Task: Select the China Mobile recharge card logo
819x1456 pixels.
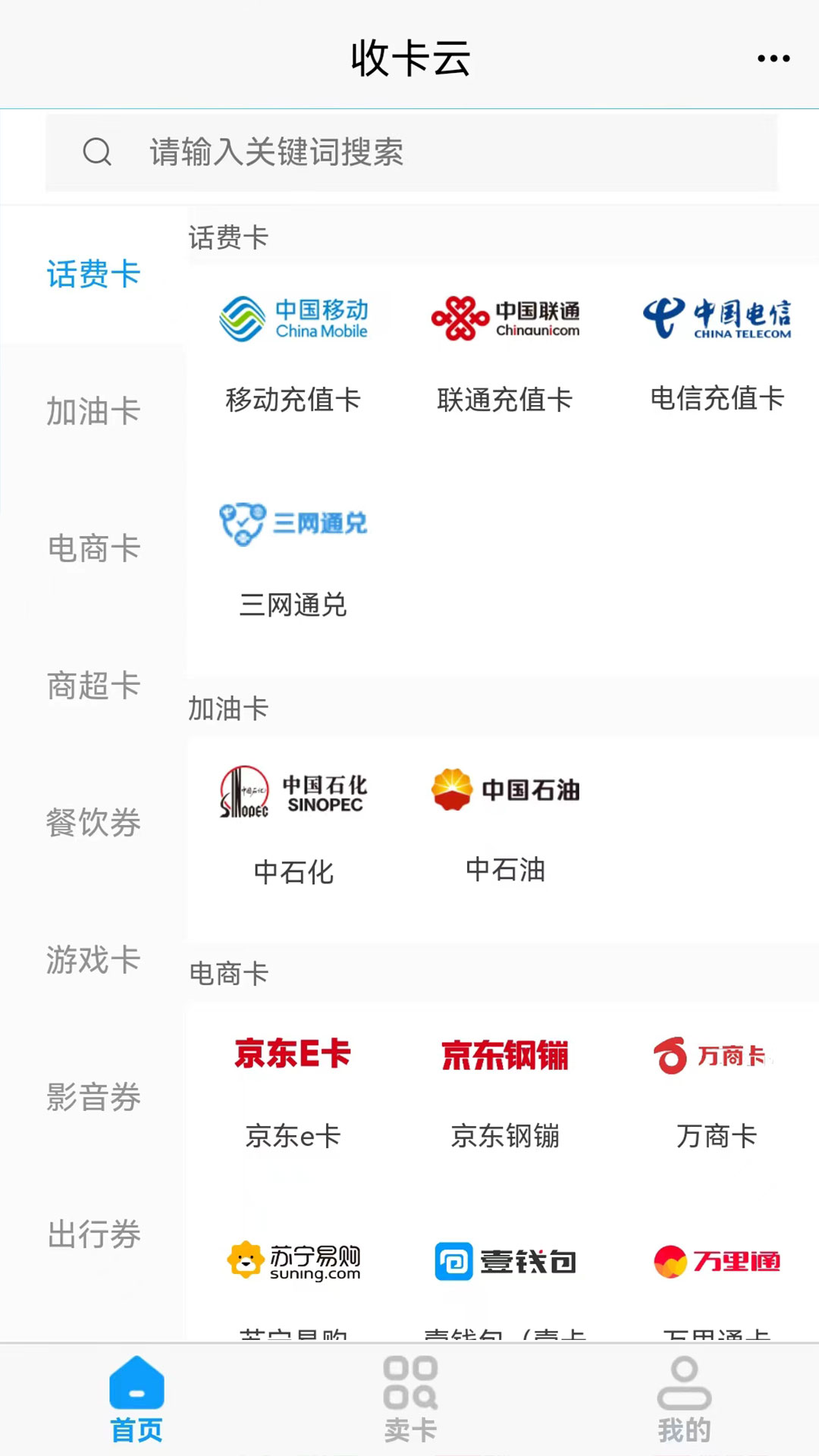Action: coord(293,318)
